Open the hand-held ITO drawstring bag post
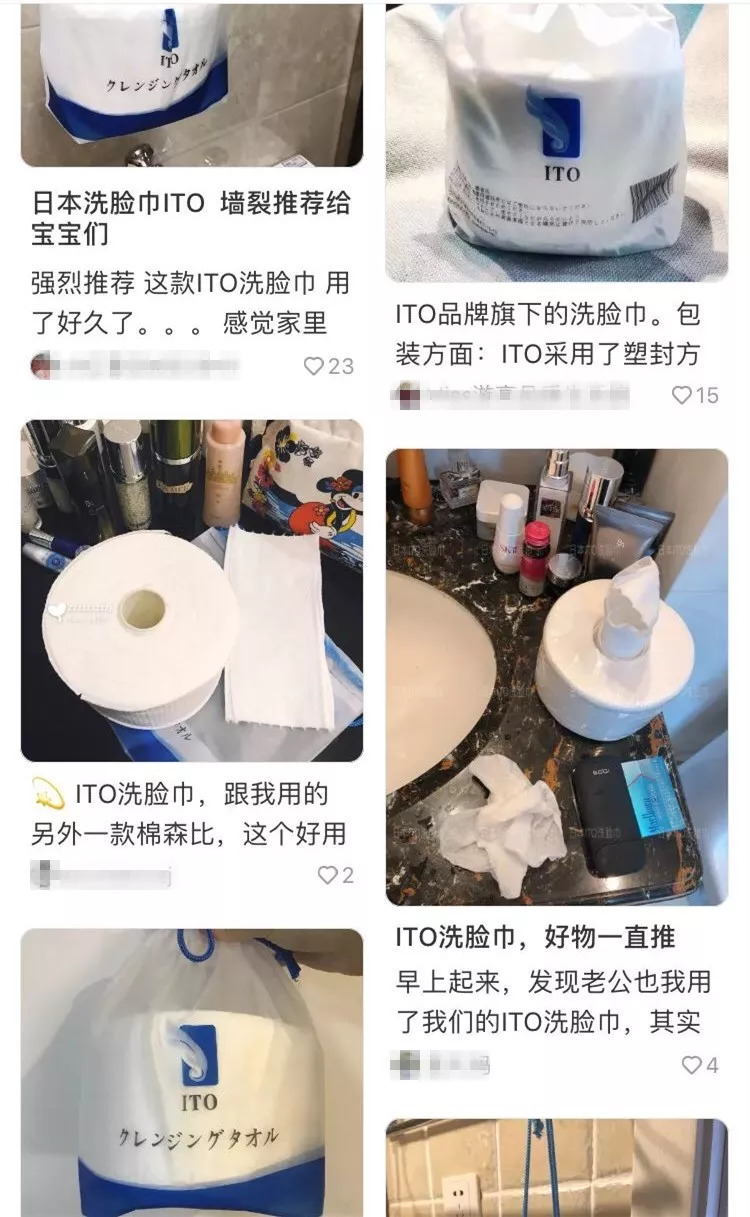Screen dimensions: 750x1217 (x=191, y=1075)
